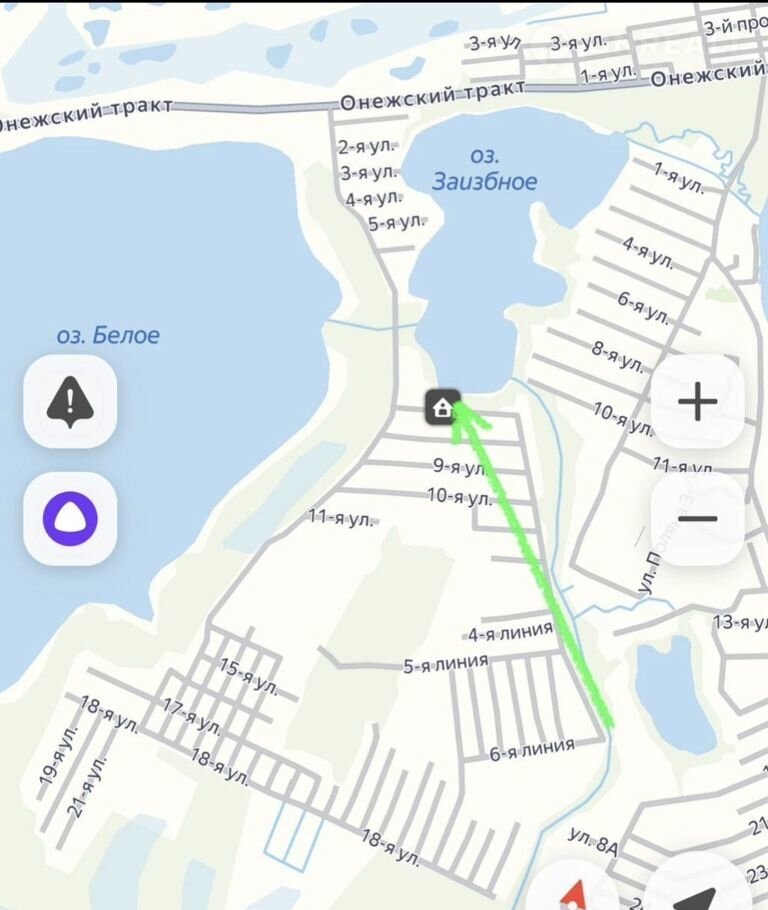Report a road event with the warning button
The width and height of the screenshot is (768, 910).
point(70,401)
